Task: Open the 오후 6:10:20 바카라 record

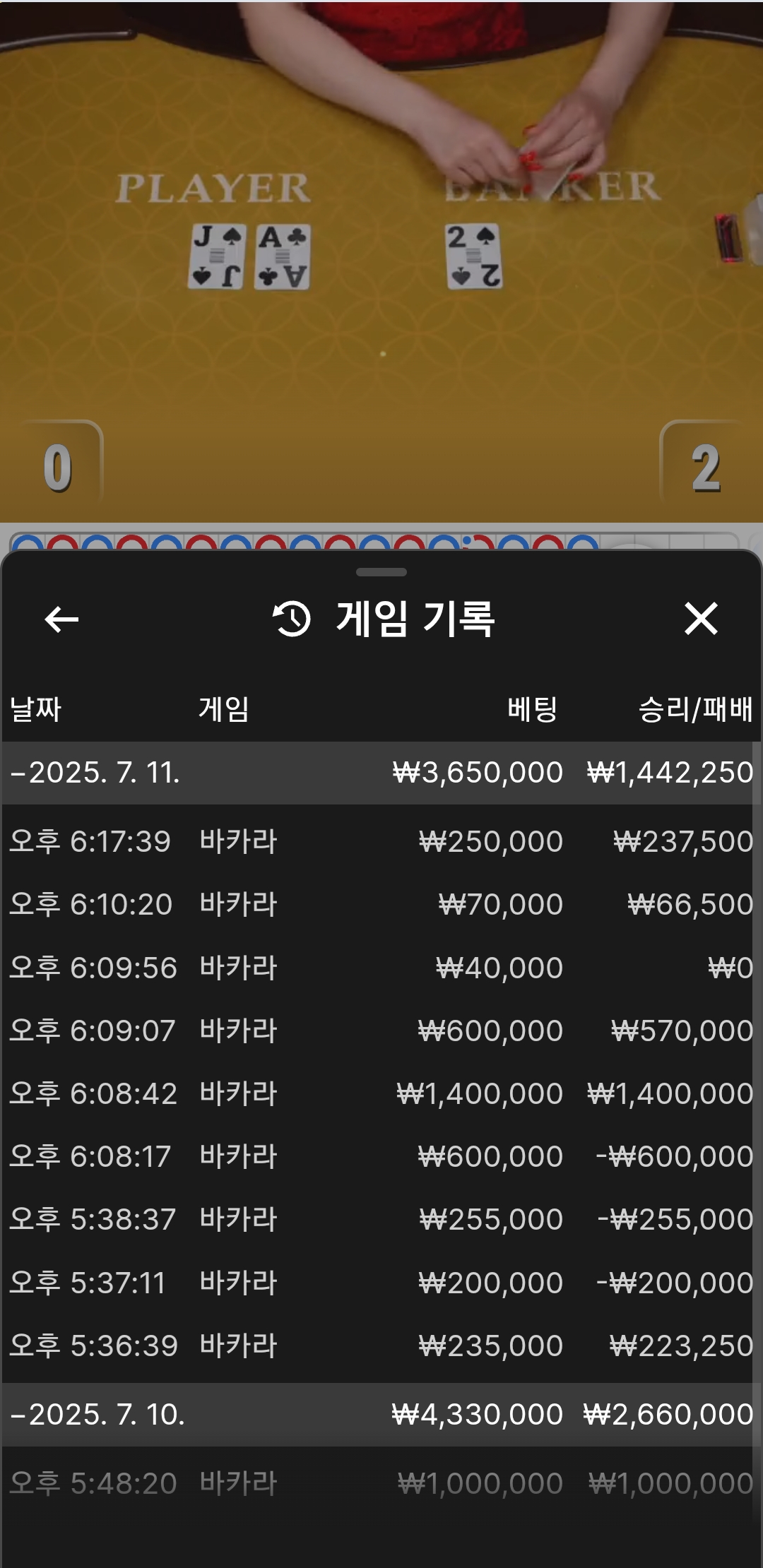Action: [380, 904]
